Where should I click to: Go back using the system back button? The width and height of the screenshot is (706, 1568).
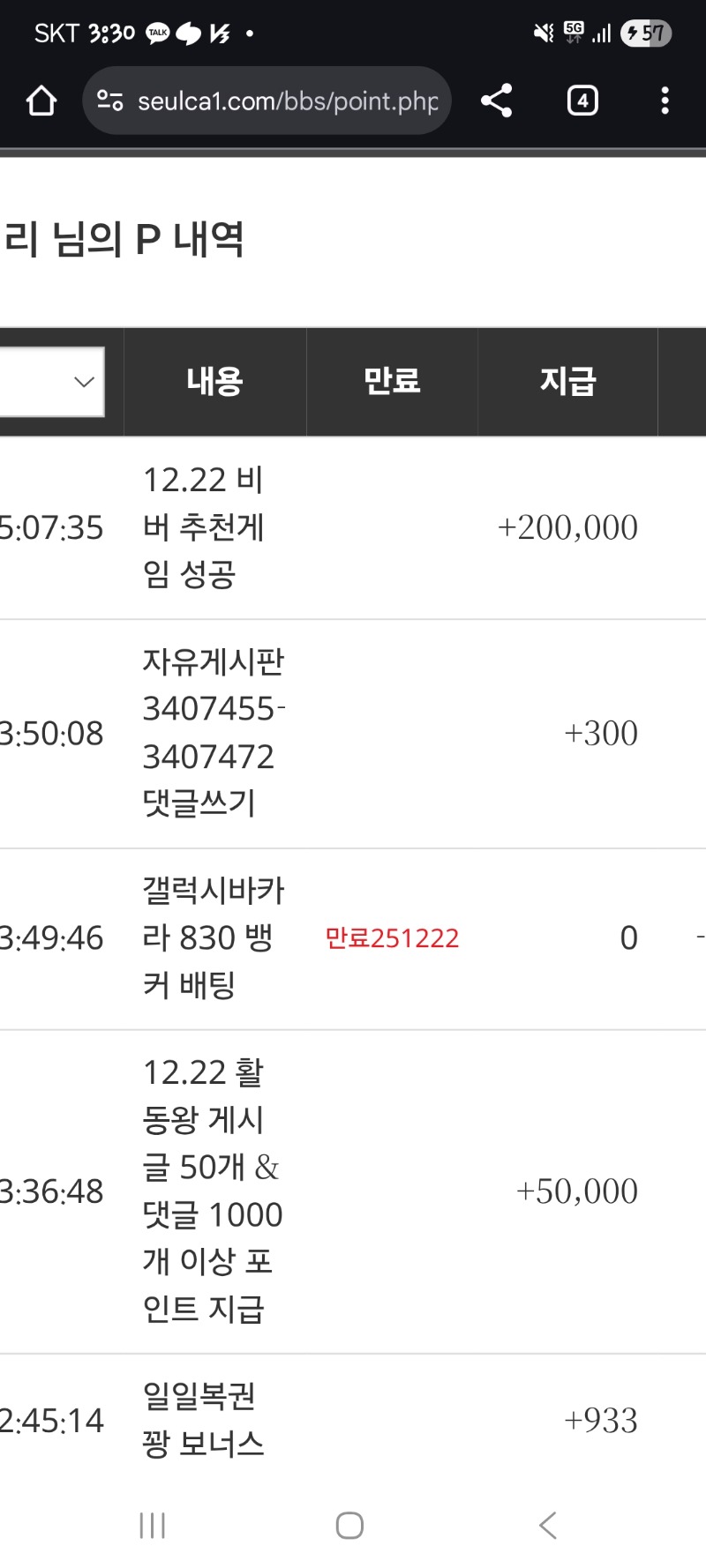click(548, 1526)
